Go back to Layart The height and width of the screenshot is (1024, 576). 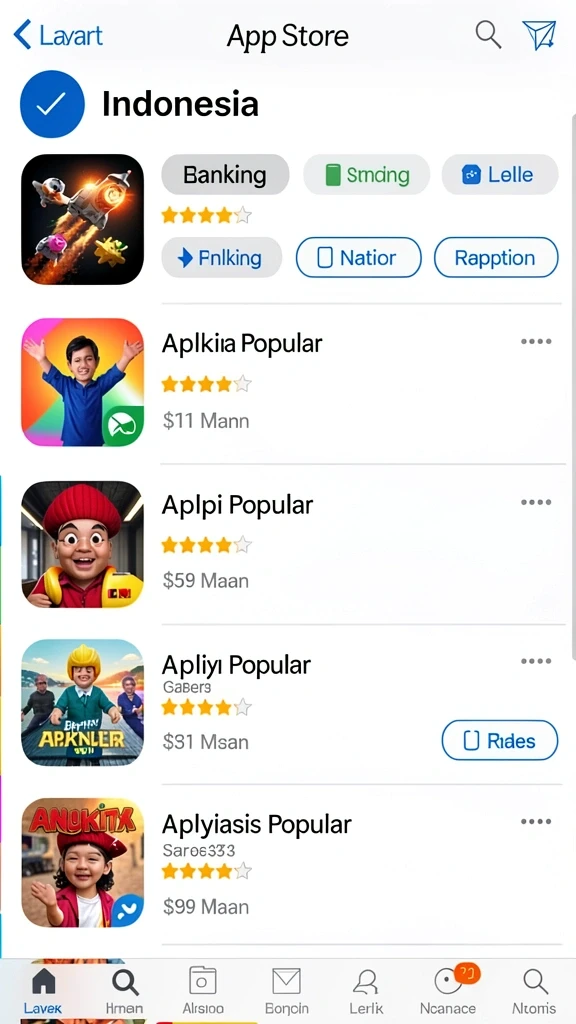pos(58,35)
